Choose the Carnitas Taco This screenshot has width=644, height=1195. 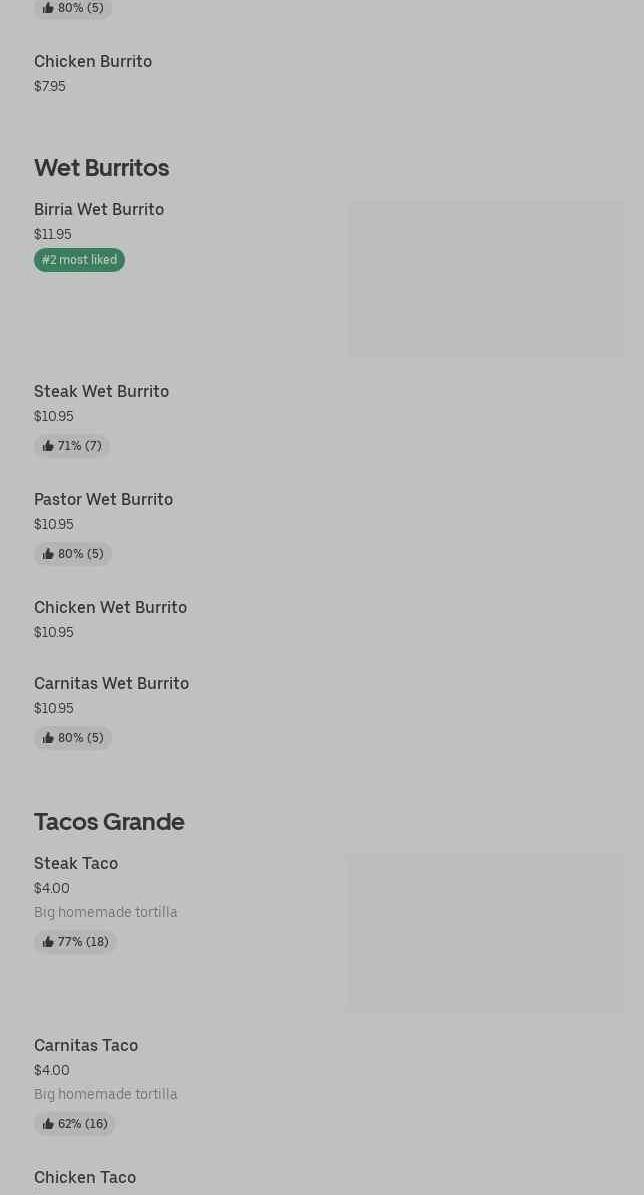[x=86, y=1046]
